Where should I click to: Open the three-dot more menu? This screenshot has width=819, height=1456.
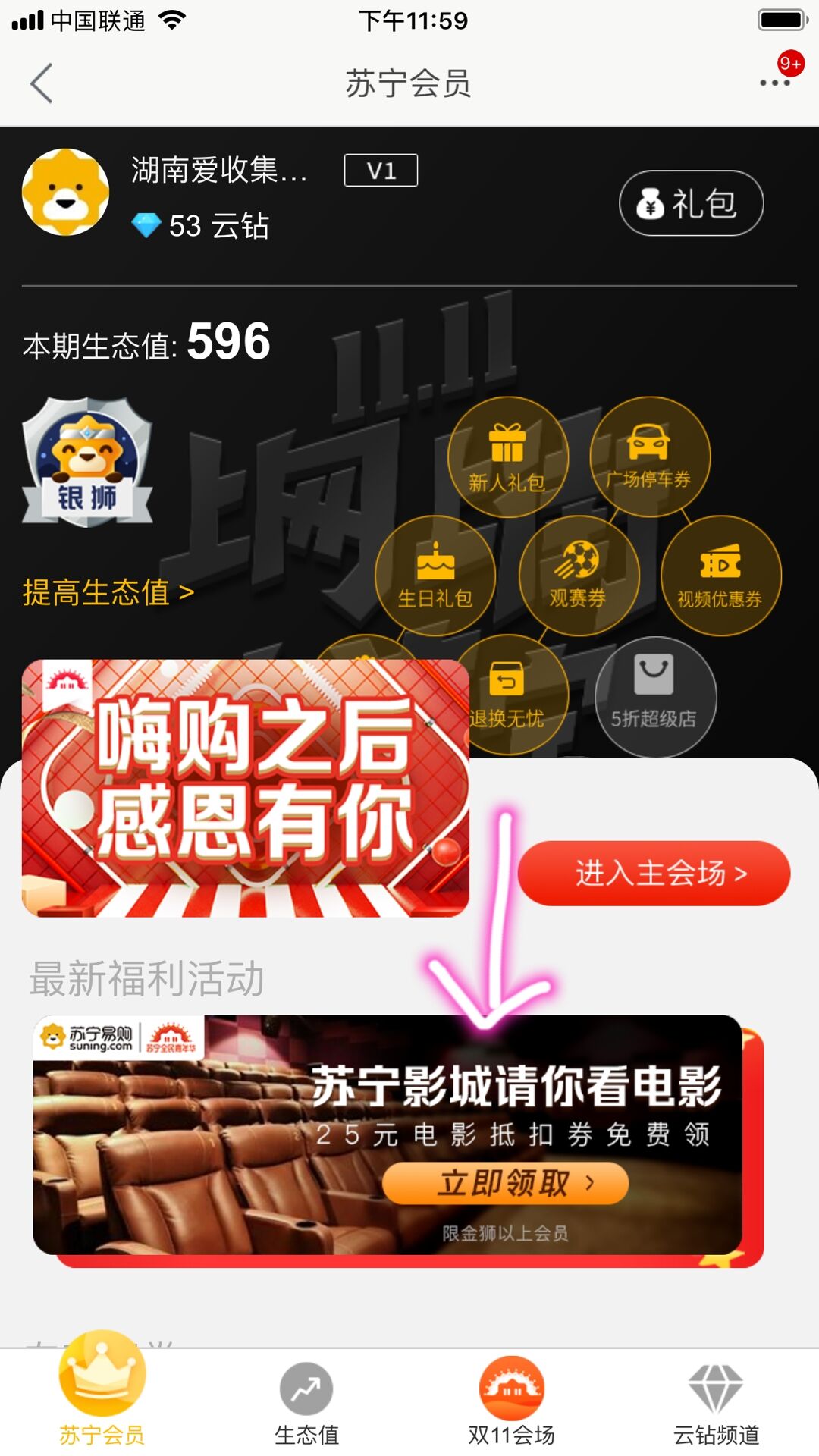774,82
